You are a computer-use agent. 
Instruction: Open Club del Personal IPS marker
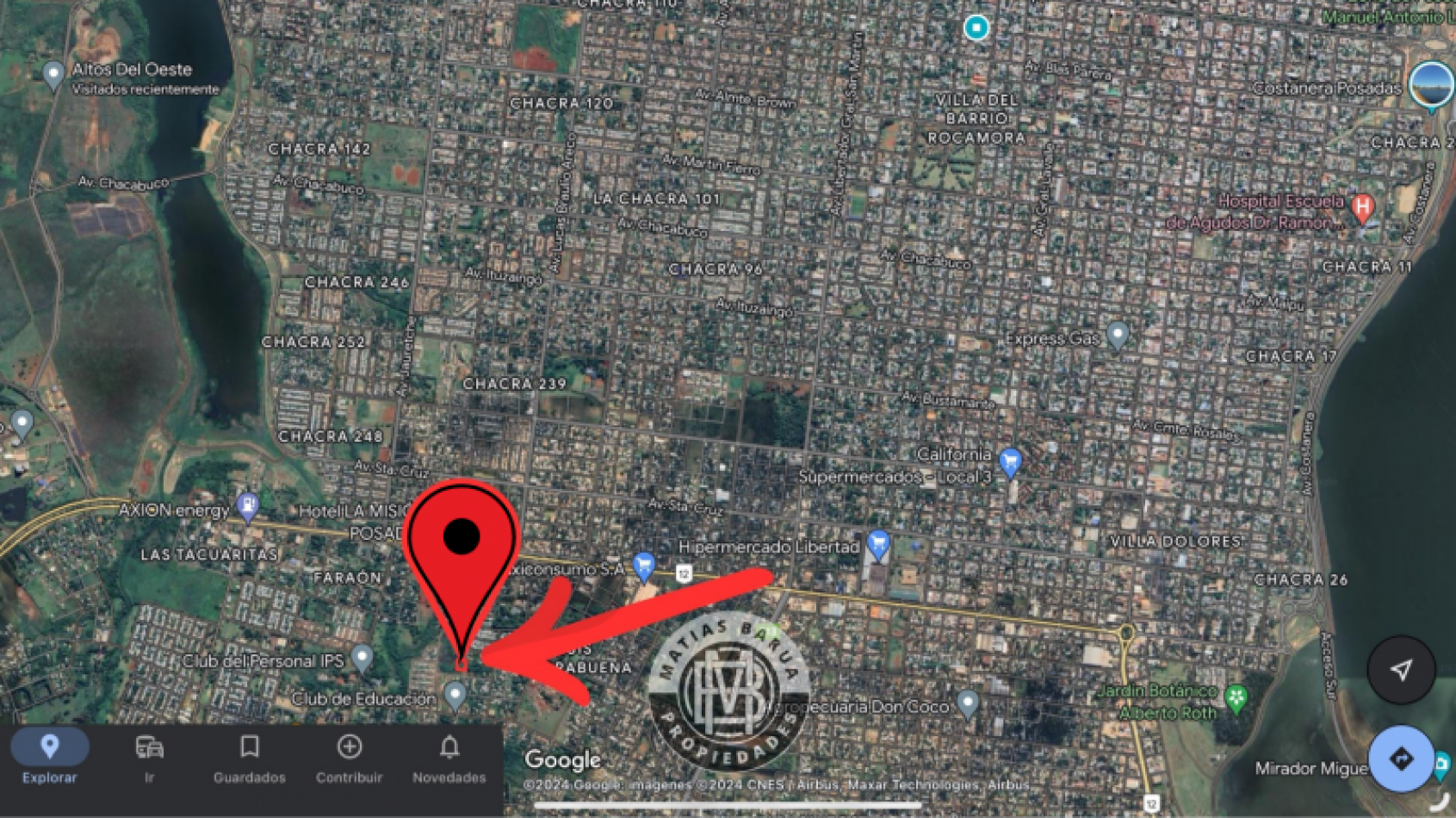[x=362, y=658]
